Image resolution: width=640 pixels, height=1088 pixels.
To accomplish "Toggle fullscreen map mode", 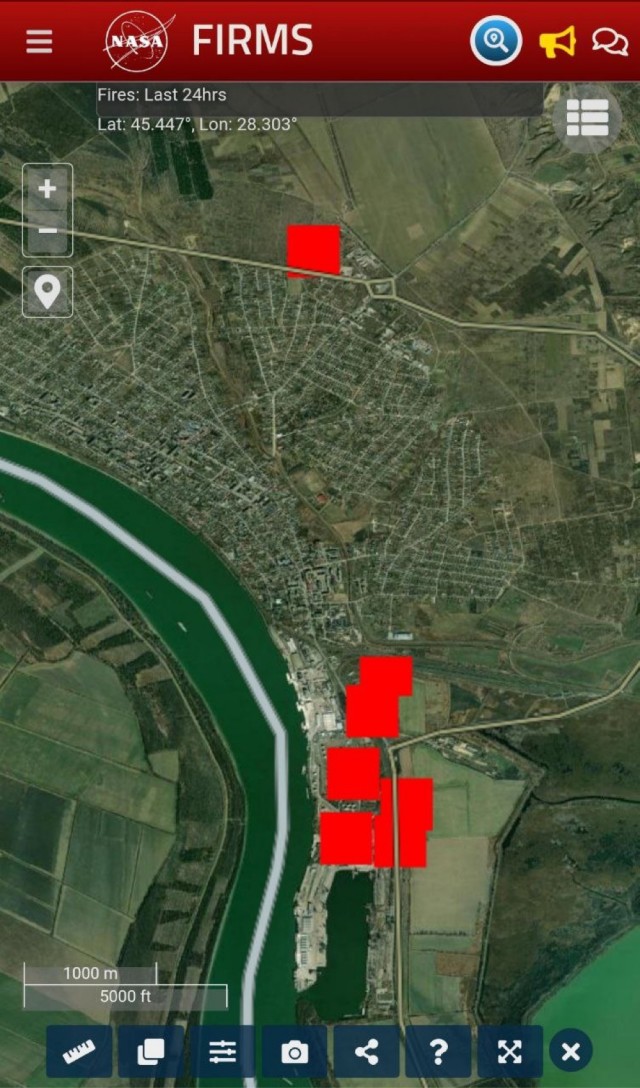I will click(x=510, y=1052).
